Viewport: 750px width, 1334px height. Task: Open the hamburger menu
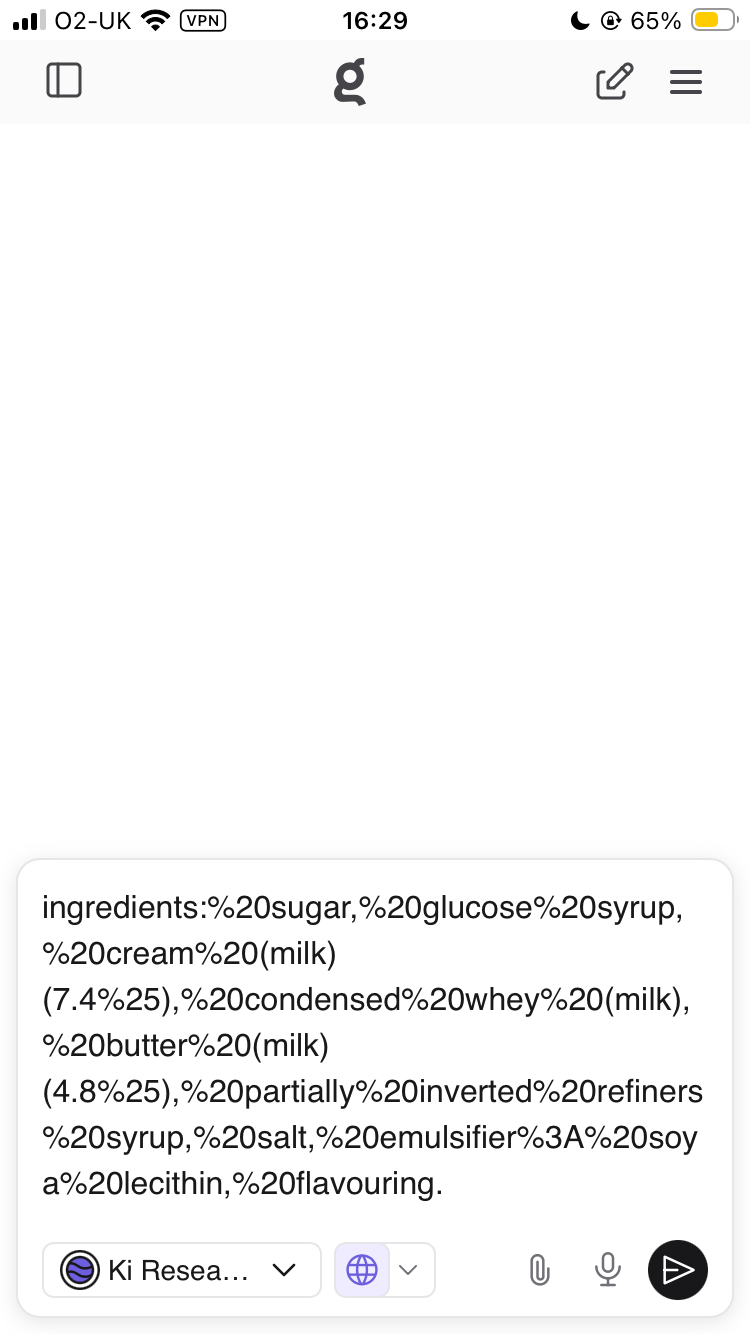pos(686,81)
